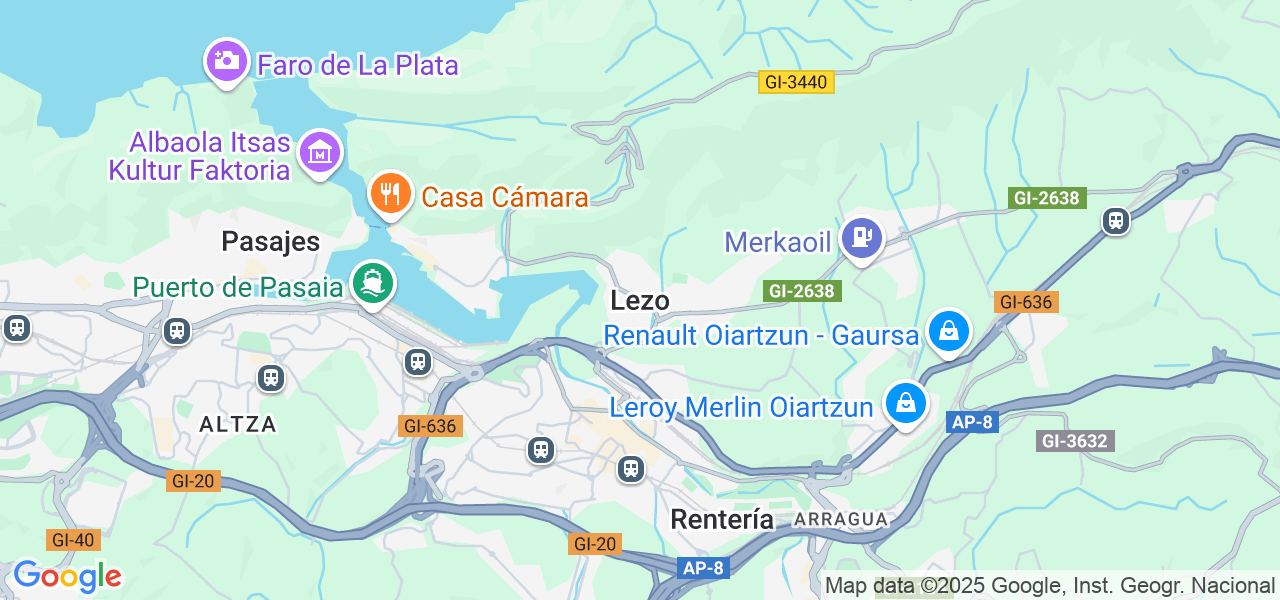
Task: Select Albaola Itsas Kultur Faktoria museum pin
Action: click(x=320, y=153)
